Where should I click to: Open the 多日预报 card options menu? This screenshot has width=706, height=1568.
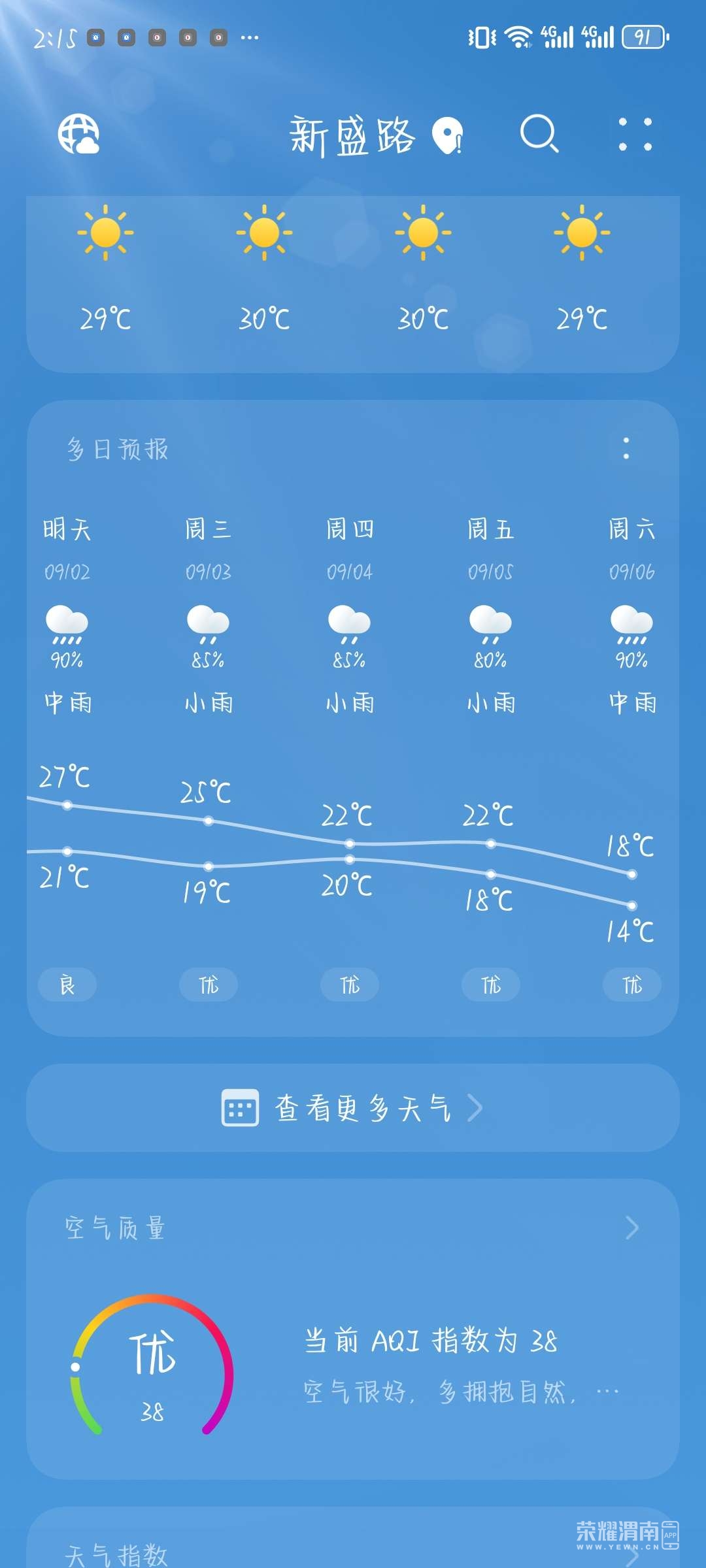click(x=626, y=448)
